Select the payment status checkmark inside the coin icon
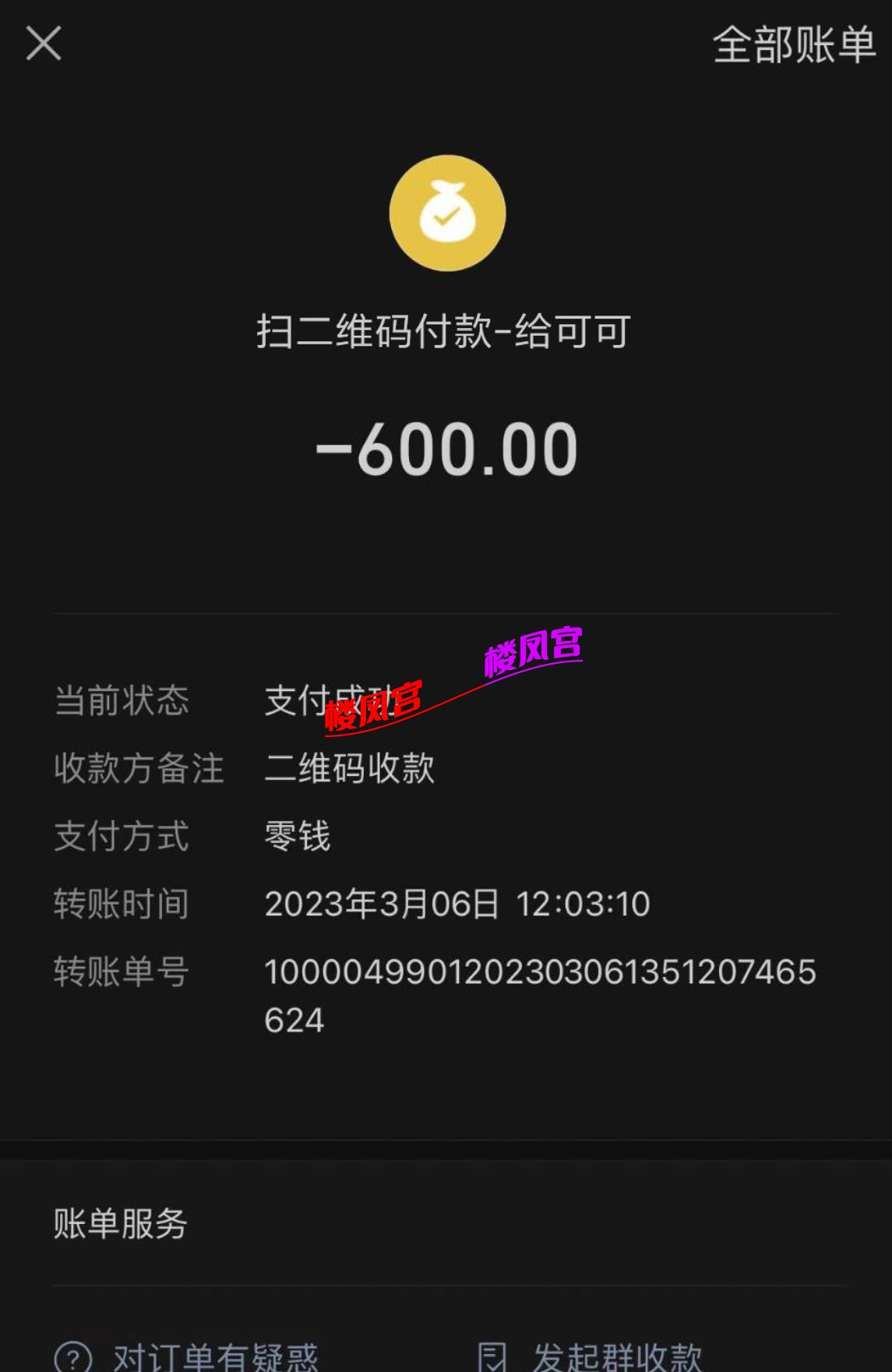892x1372 pixels. [446, 218]
